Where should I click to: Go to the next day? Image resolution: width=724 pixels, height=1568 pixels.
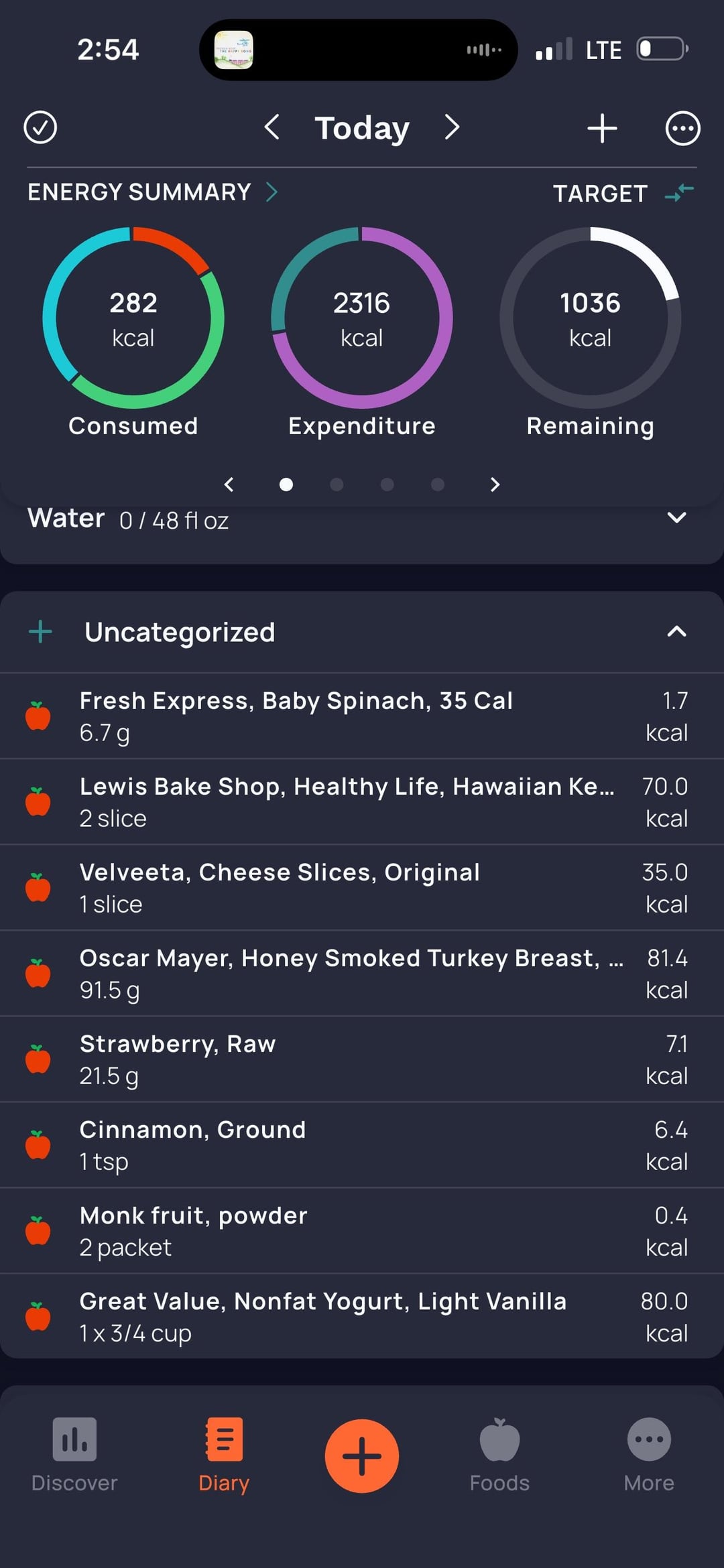click(452, 127)
